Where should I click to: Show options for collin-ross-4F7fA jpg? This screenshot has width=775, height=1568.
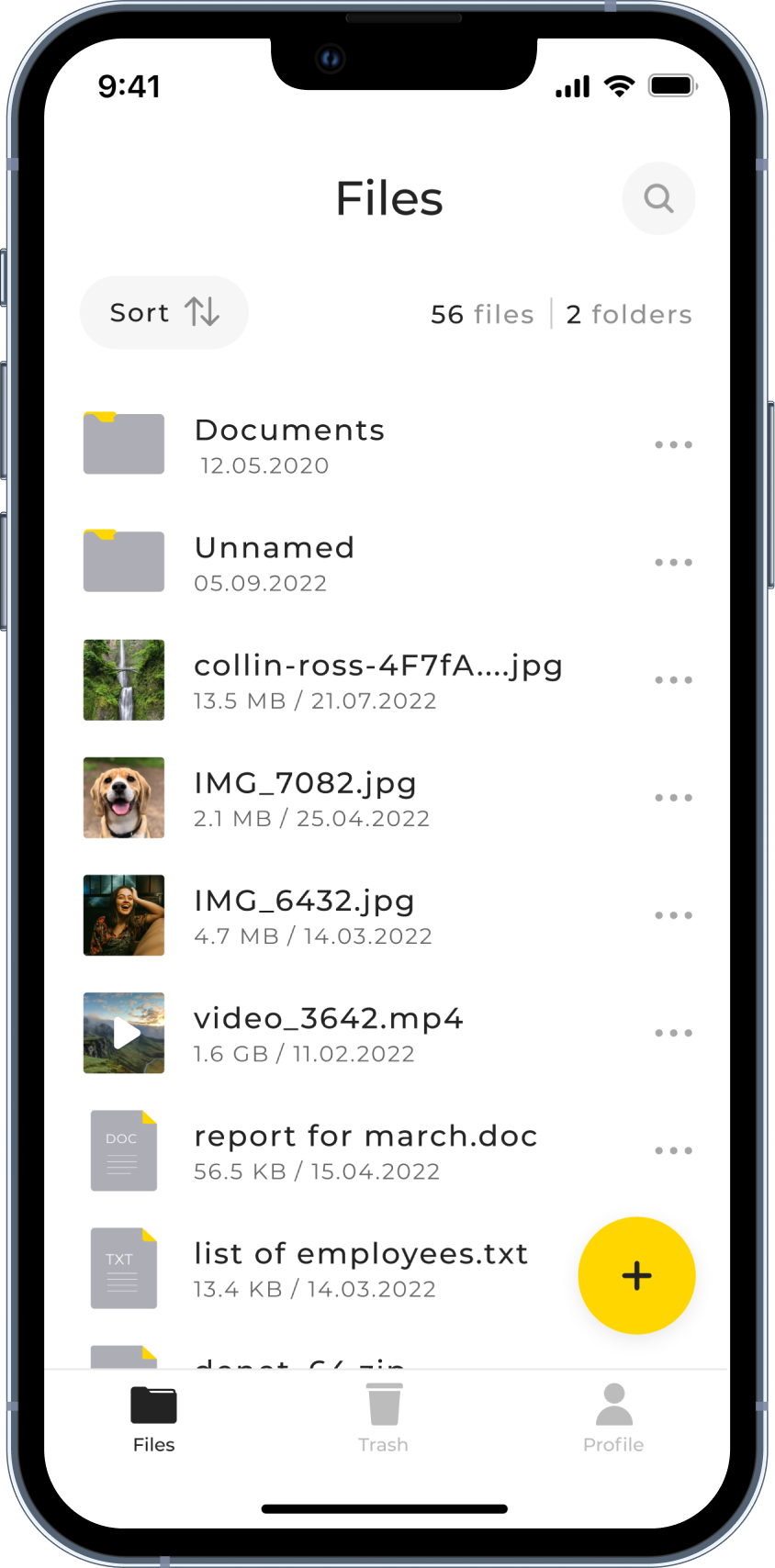(x=673, y=680)
